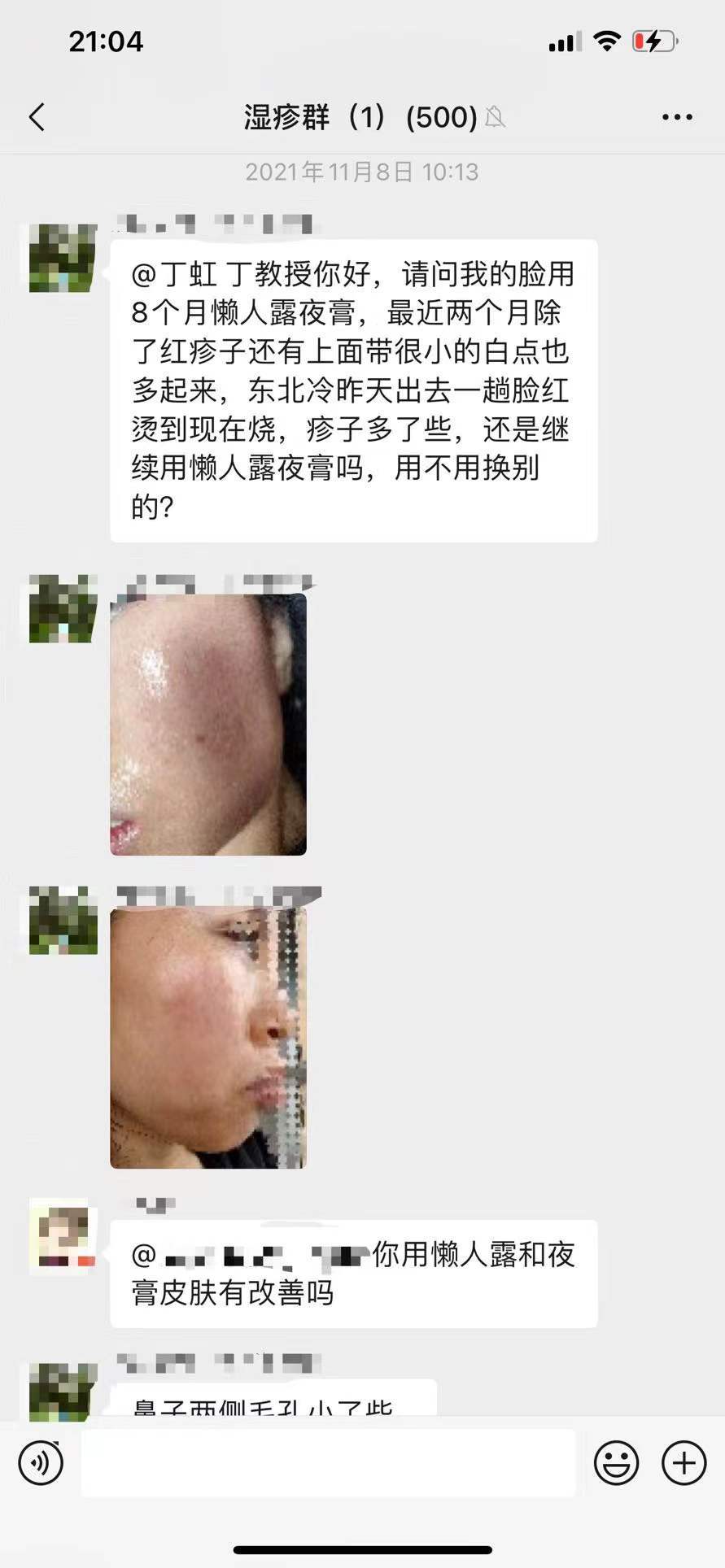Screen dimensions: 725x1568
Task: Open the emoji picker
Action: point(616,1463)
